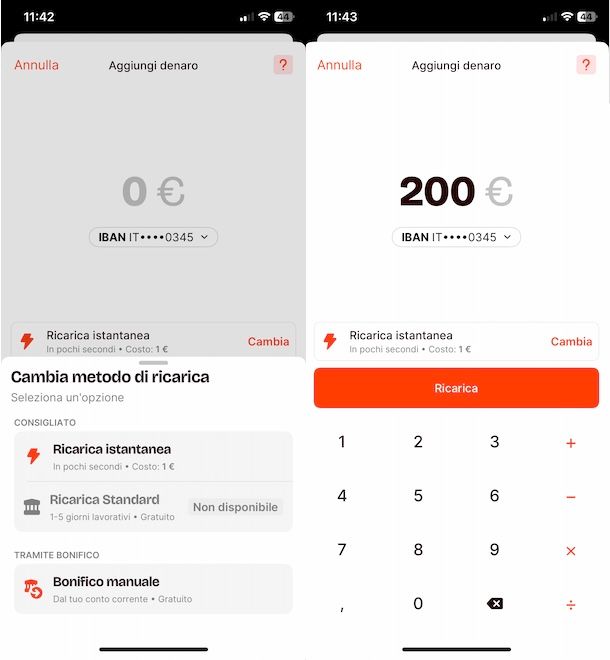The height and width of the screenshot is (660, 610).
Task: Enter digit 3 on the keypad
Action: [x=494, y=442]
